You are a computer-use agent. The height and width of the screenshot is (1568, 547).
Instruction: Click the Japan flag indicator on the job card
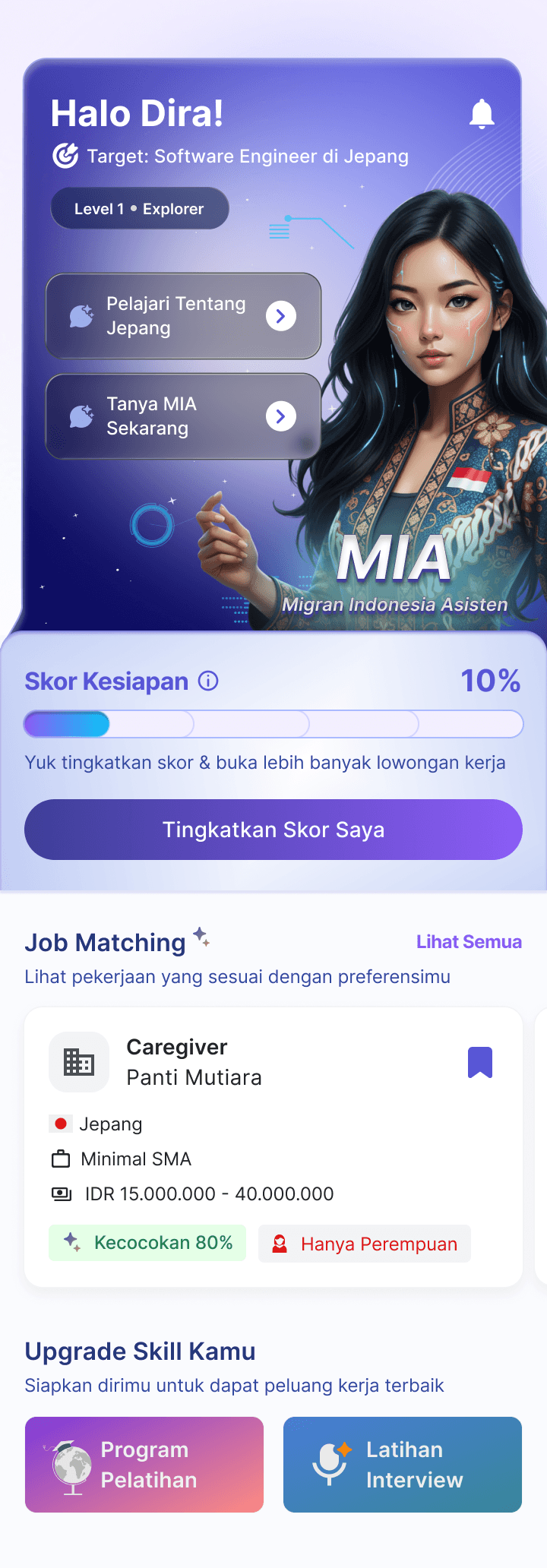pos(60,1124)
